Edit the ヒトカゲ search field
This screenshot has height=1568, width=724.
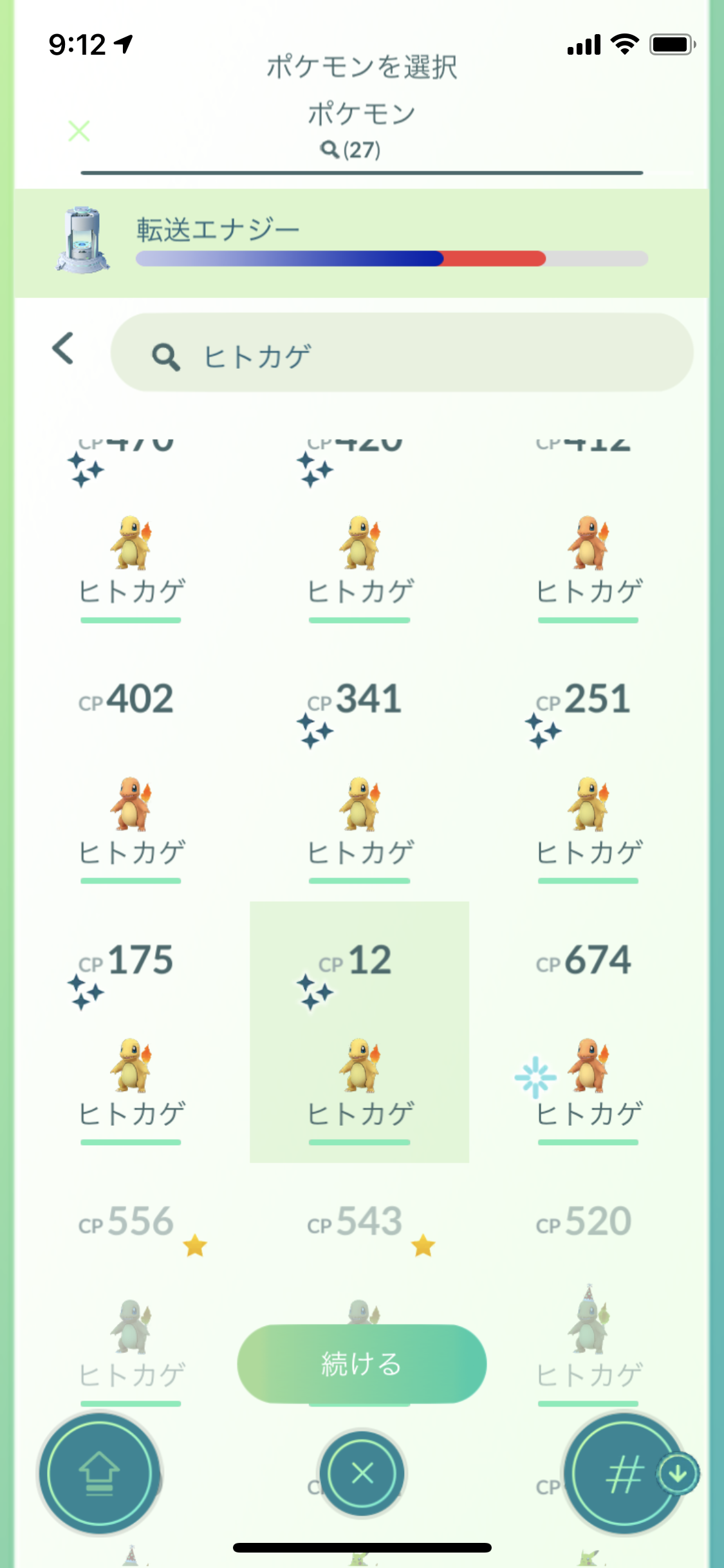point(402,353)
